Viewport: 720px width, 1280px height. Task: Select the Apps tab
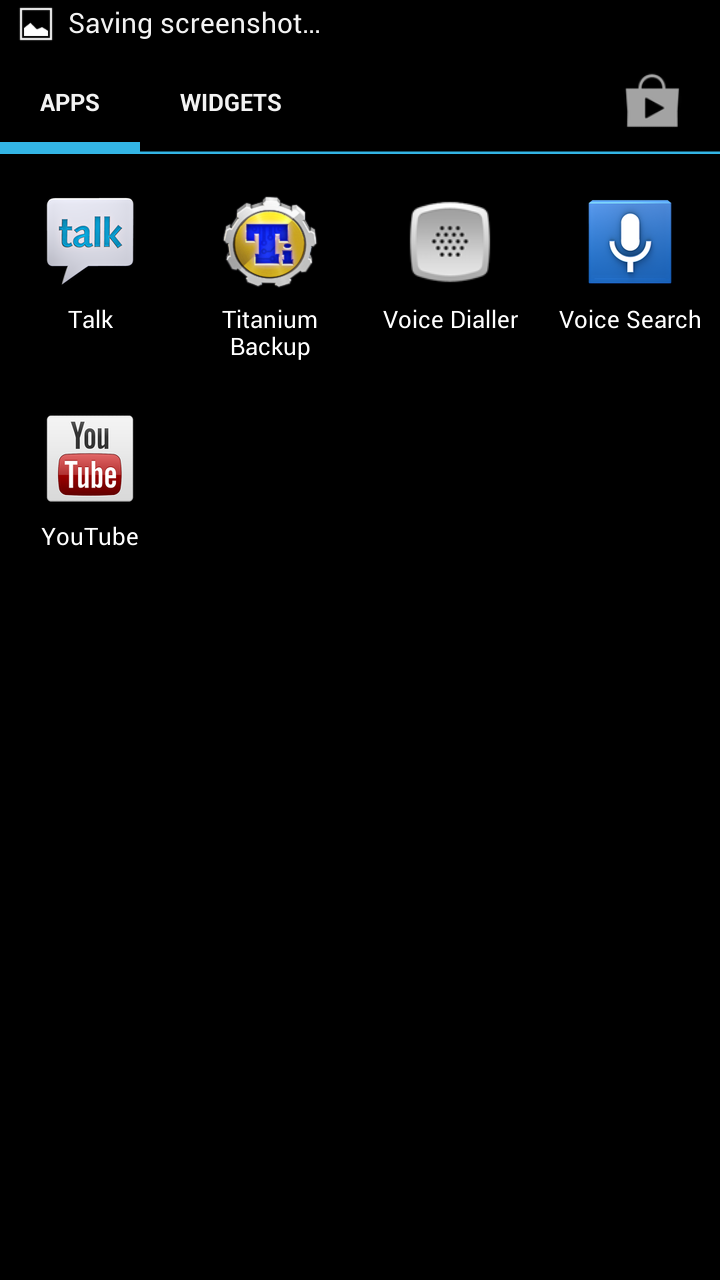coord(70,103)
